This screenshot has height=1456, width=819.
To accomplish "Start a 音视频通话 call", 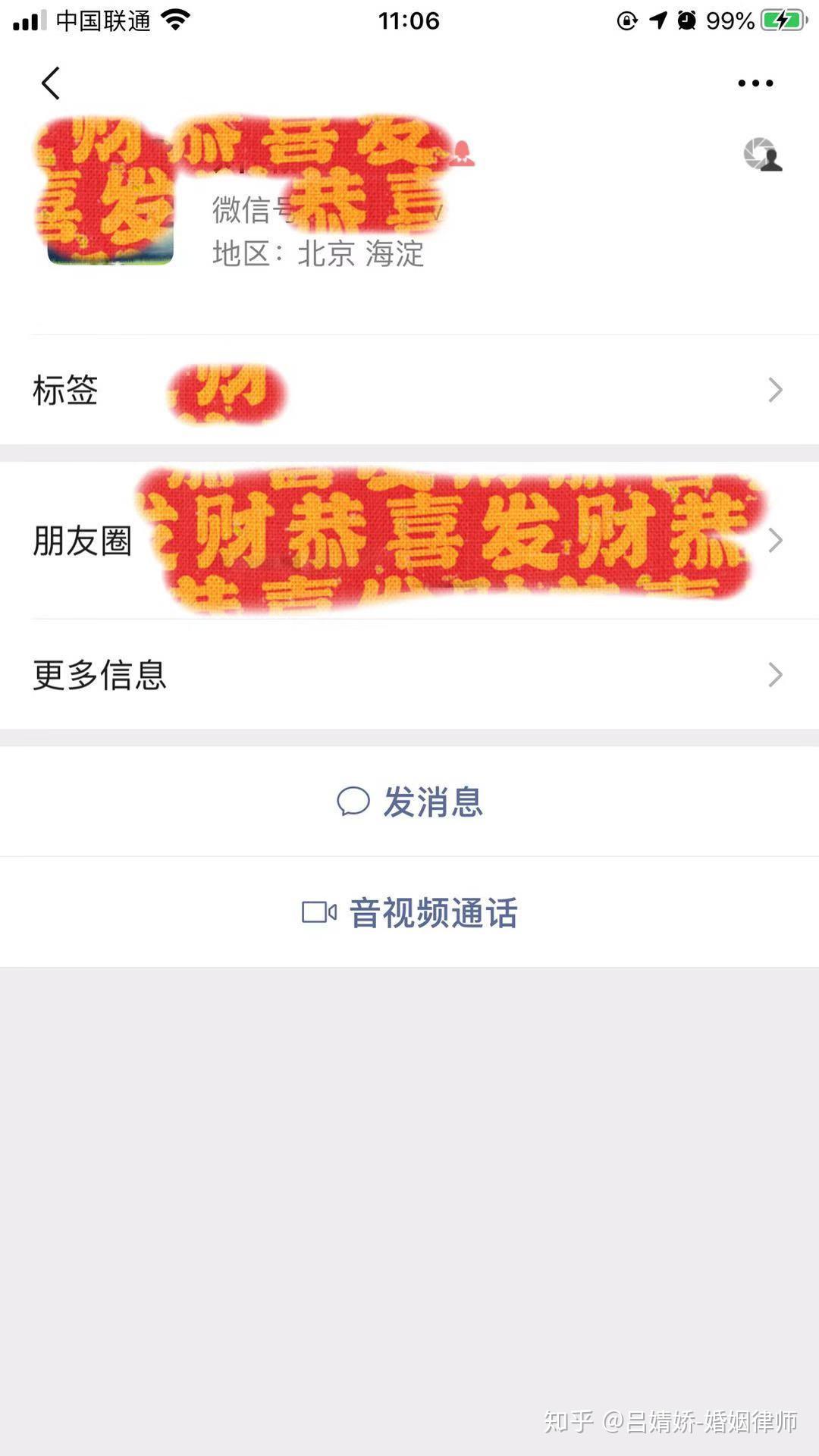I will coord(409,912).
